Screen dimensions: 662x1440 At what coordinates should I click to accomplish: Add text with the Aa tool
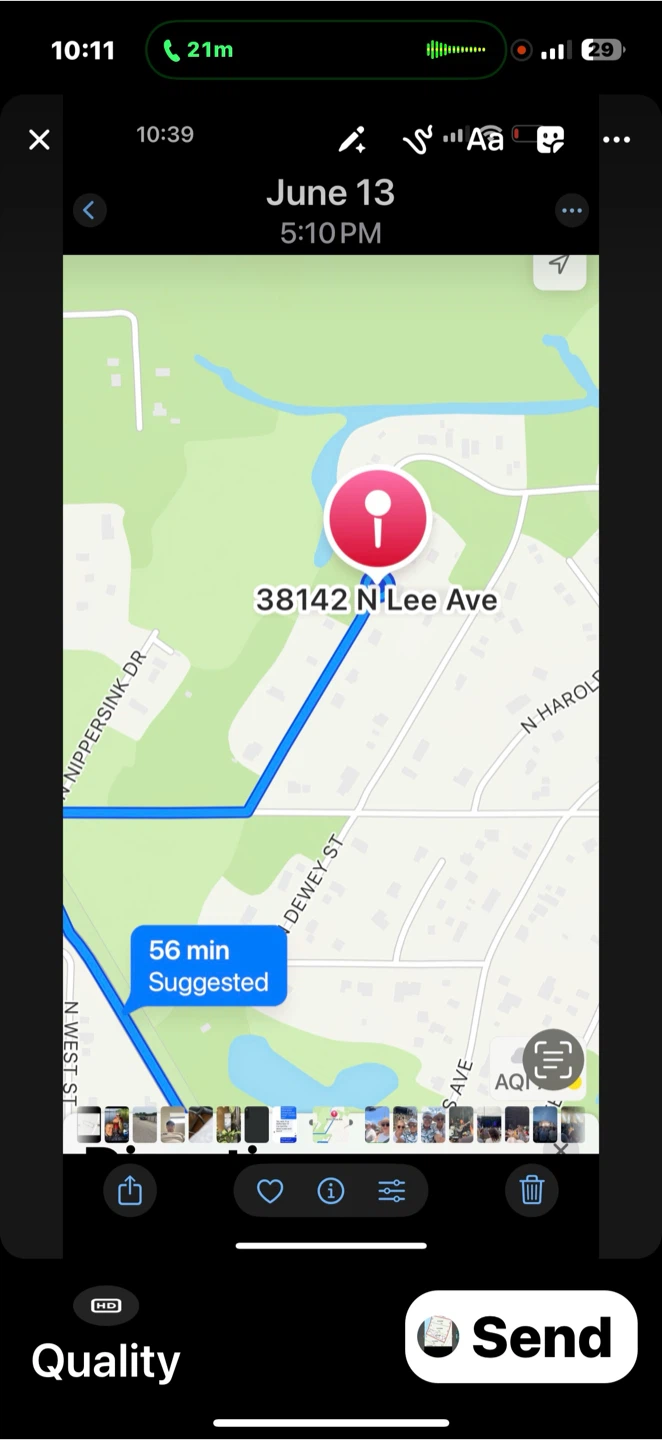click(x=485, y=140)
